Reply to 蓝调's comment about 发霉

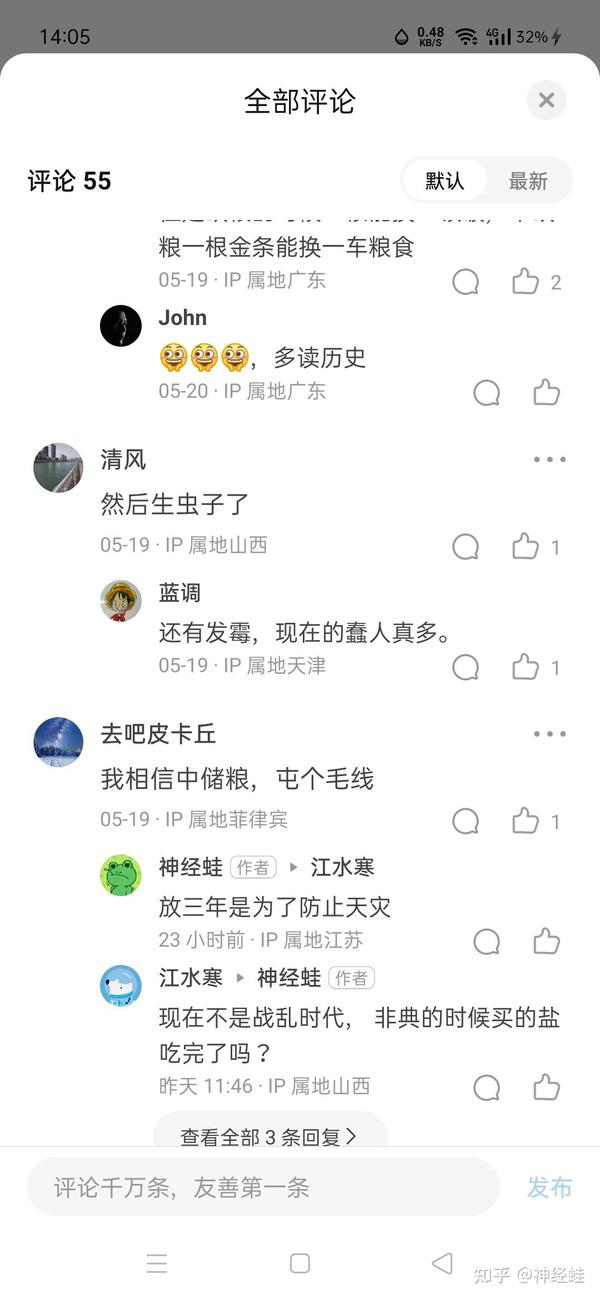click(x=466, y=667)
